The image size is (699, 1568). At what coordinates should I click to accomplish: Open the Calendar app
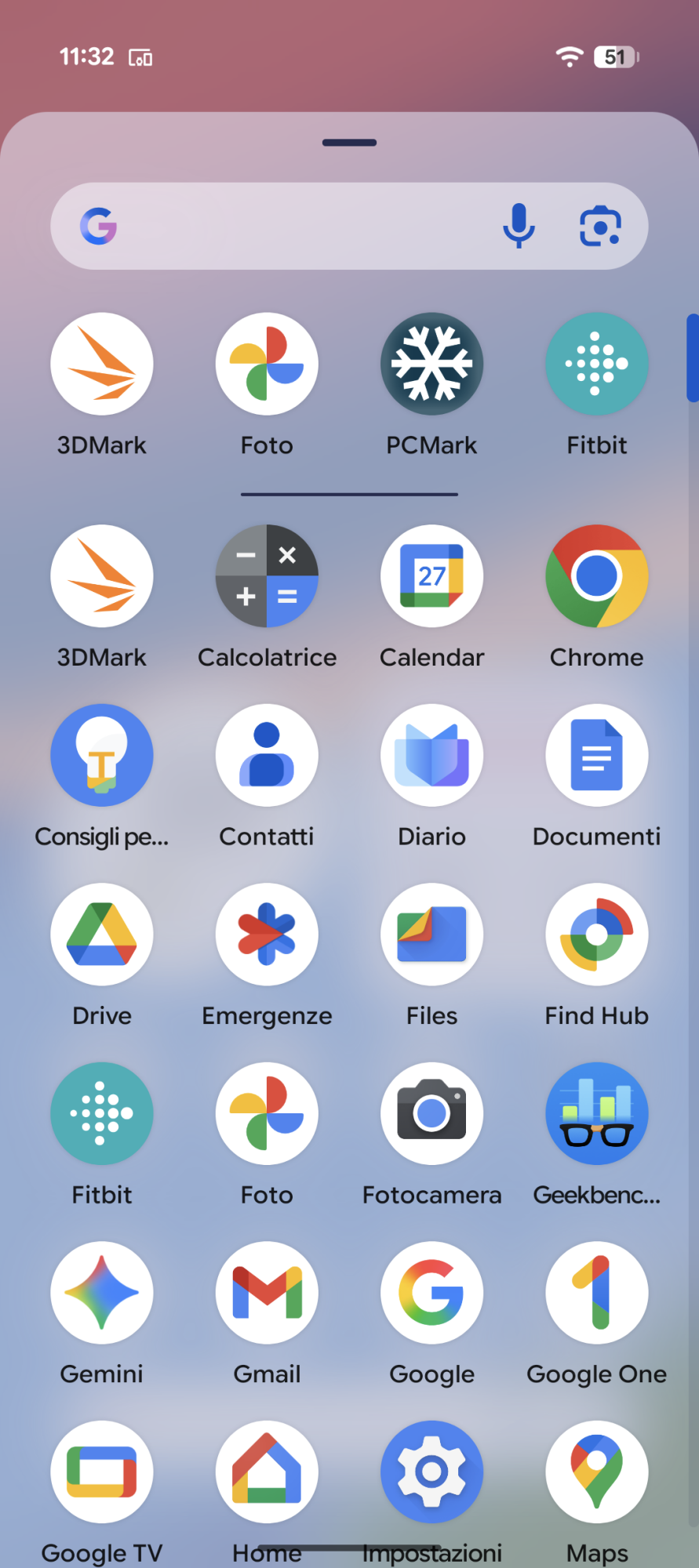tap(431, 576)
